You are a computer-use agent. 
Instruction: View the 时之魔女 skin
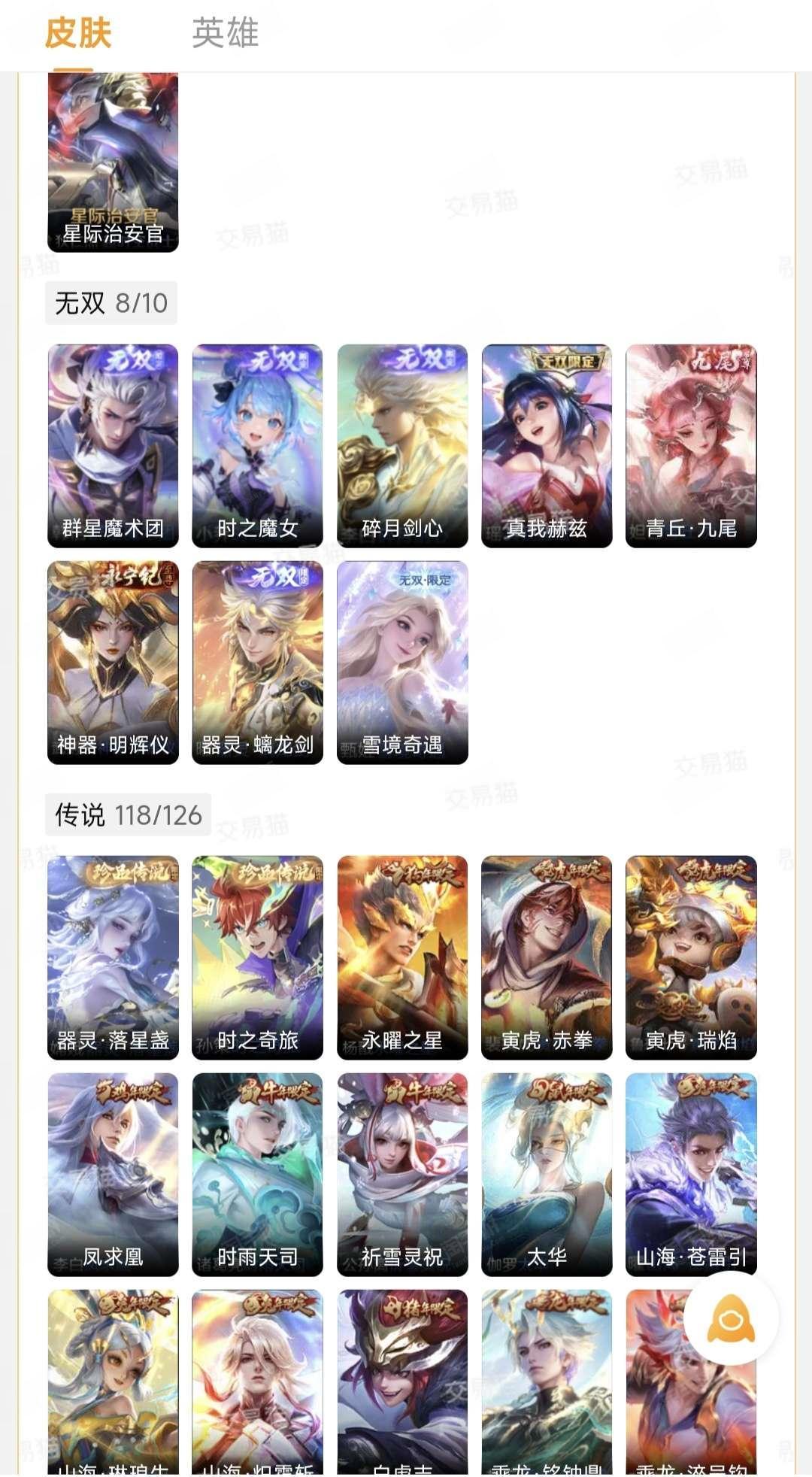point(257,446)
